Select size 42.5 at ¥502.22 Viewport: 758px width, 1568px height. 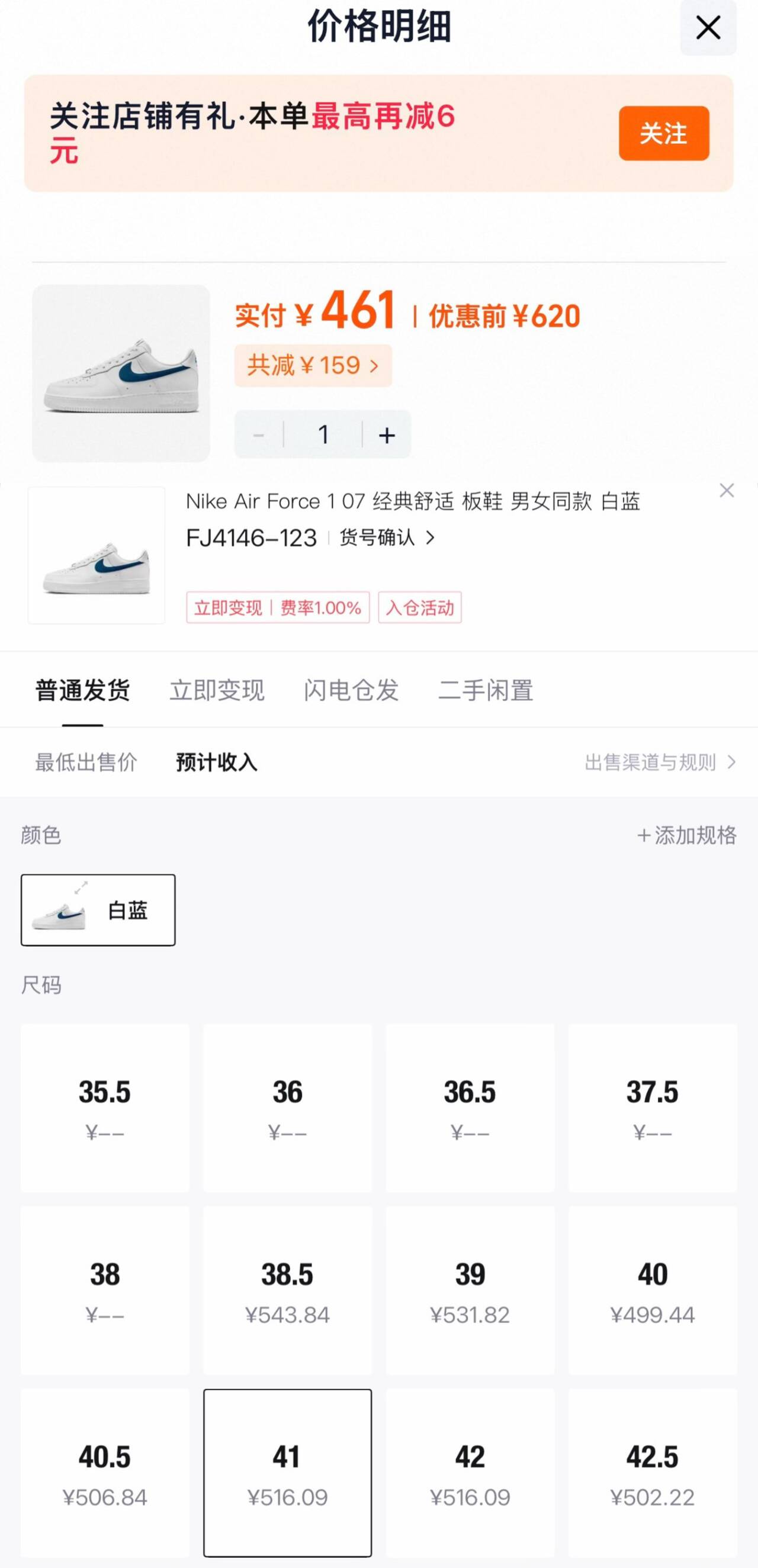point(652,1473)
